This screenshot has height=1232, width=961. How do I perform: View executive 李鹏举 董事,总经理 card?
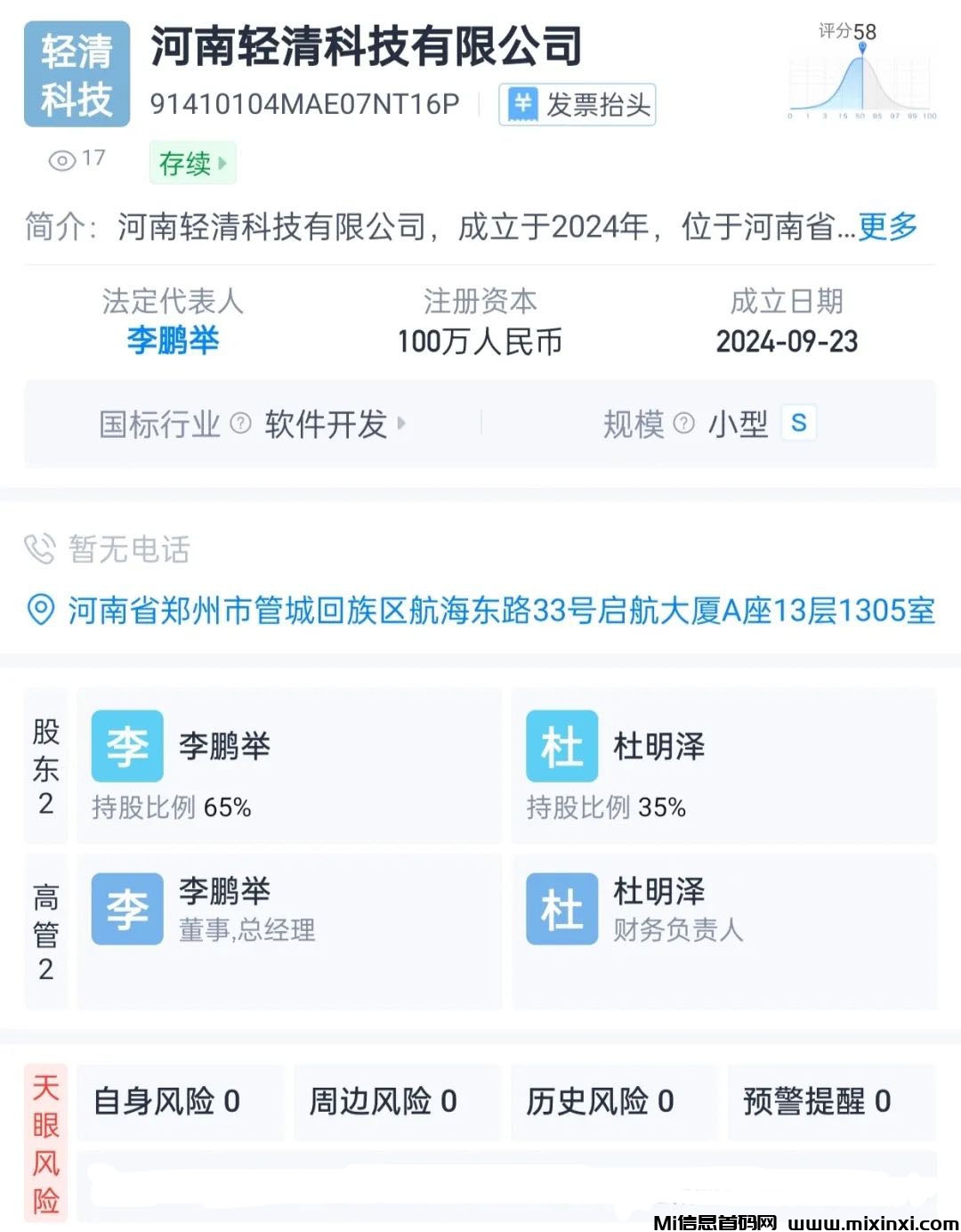coord(288,910)
